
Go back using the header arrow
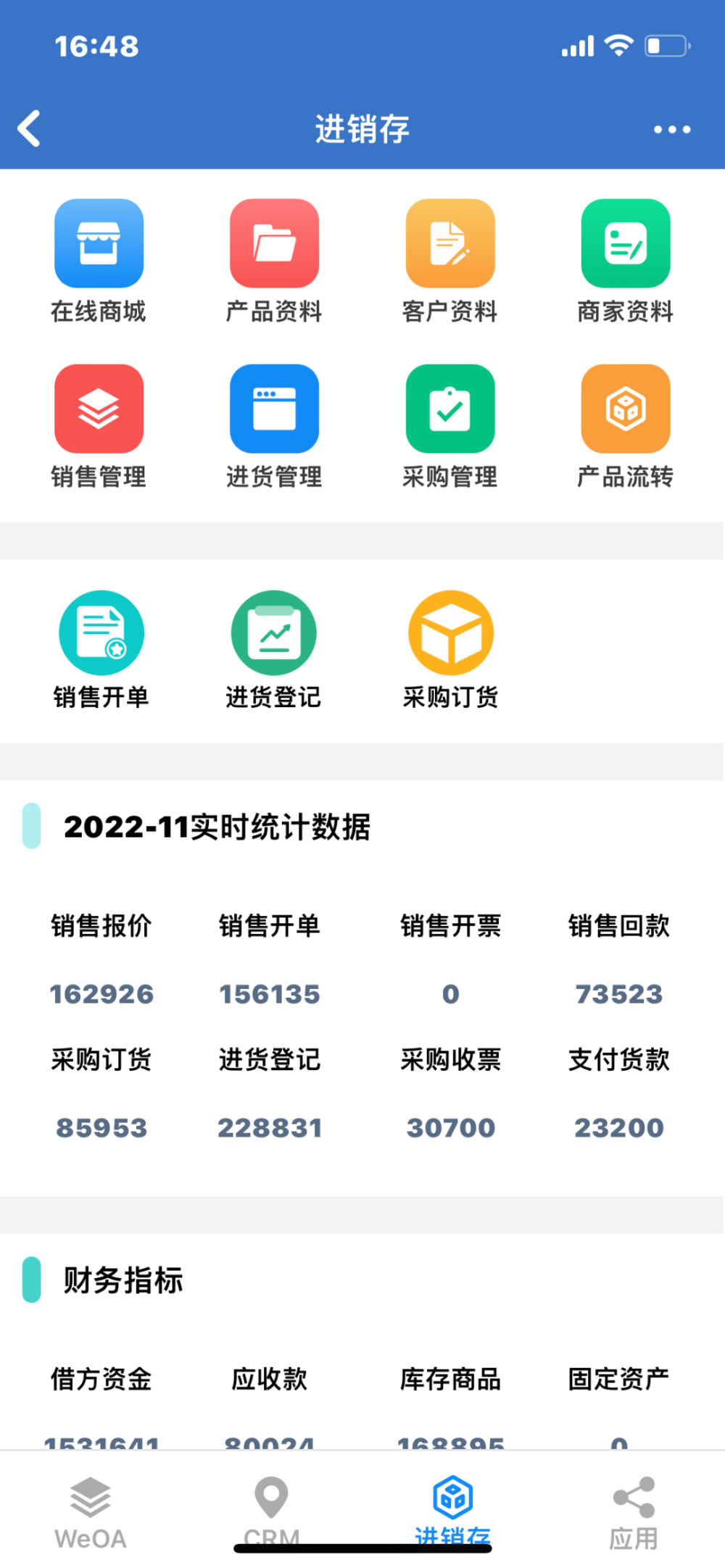pos(29,129)
